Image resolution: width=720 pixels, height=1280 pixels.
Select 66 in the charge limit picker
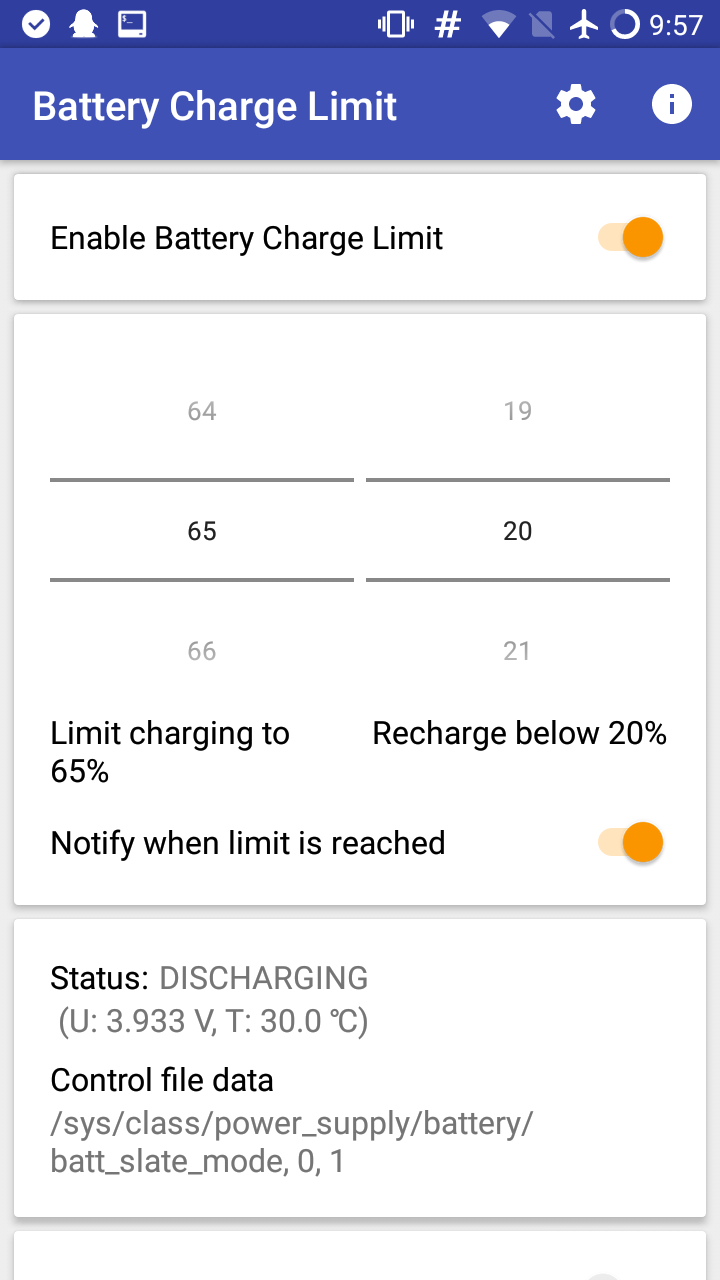coord(202,651)
